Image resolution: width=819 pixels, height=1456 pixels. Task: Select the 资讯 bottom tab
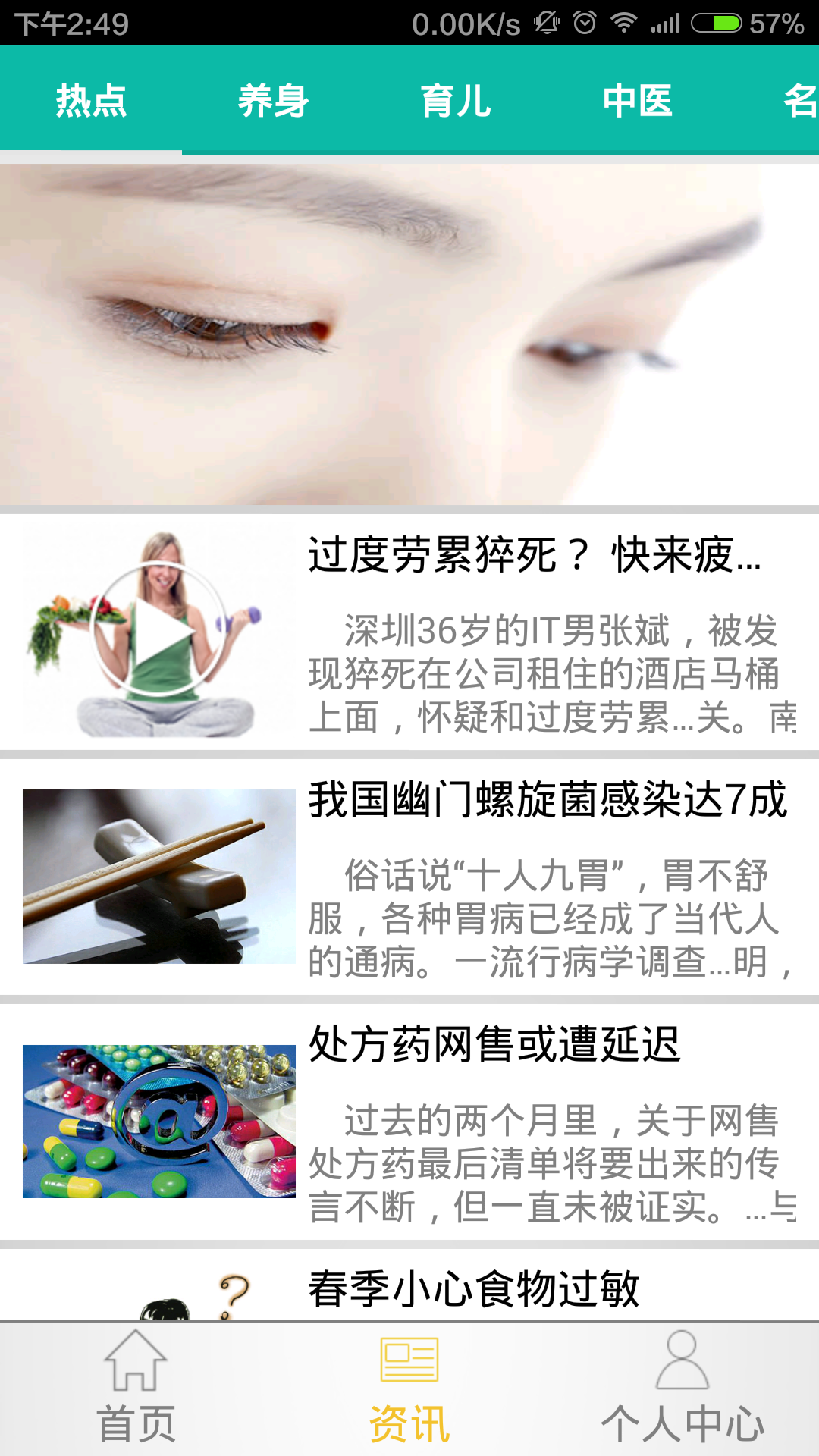[409, 1389]
